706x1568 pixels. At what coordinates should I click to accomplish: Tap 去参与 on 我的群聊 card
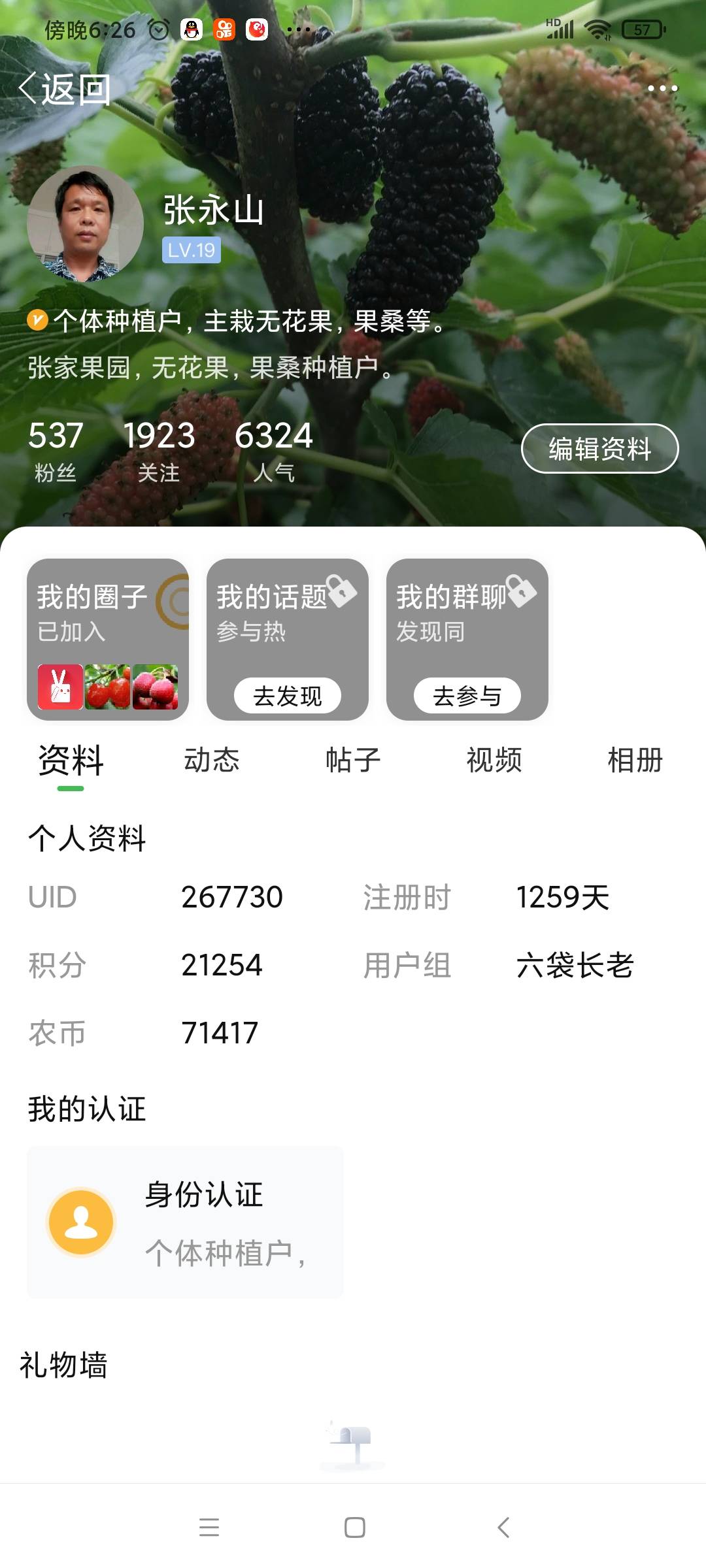[467, 696]
